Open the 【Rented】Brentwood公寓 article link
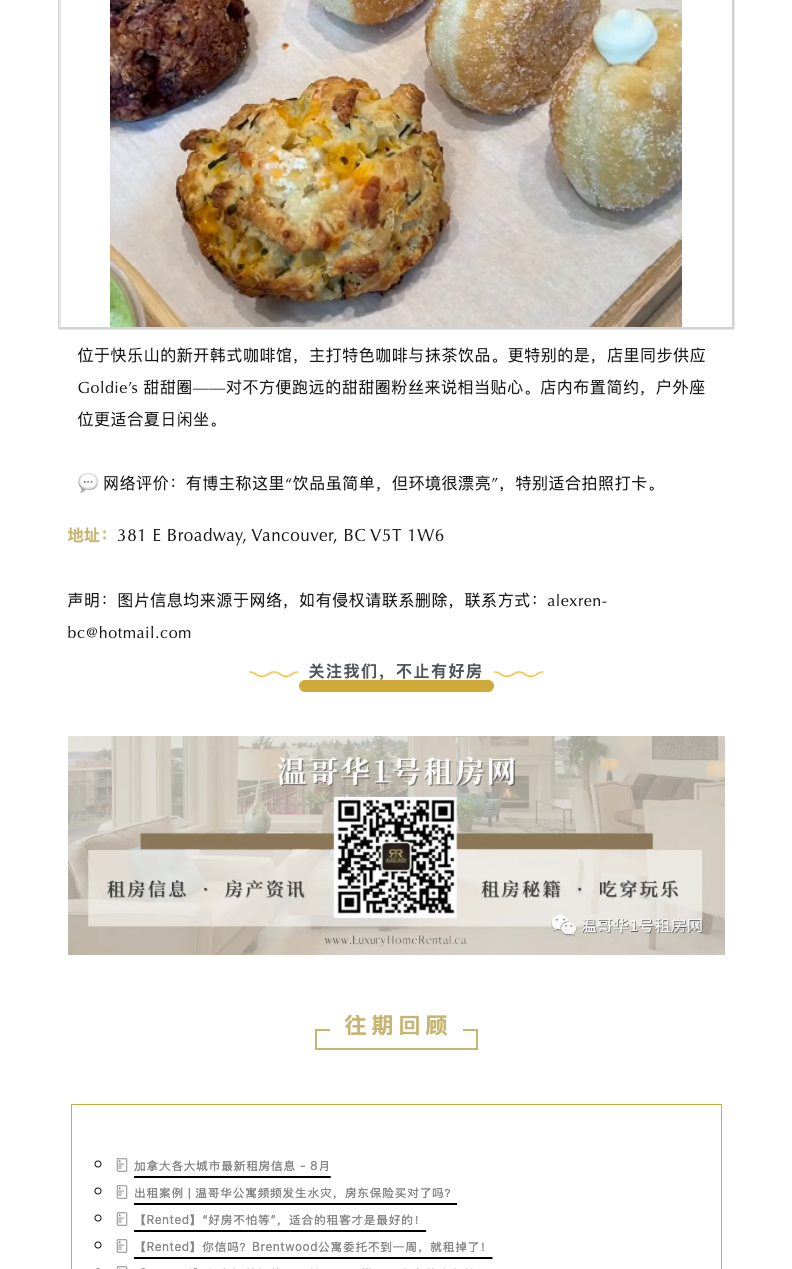 point(311,1247)
